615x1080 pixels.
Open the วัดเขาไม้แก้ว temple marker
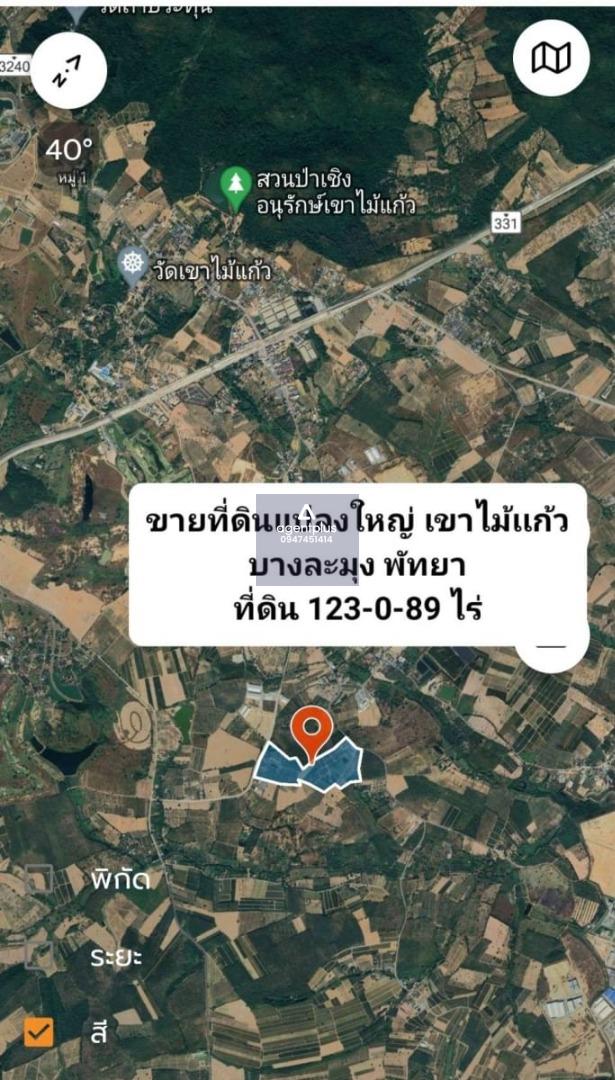(132, 265)
